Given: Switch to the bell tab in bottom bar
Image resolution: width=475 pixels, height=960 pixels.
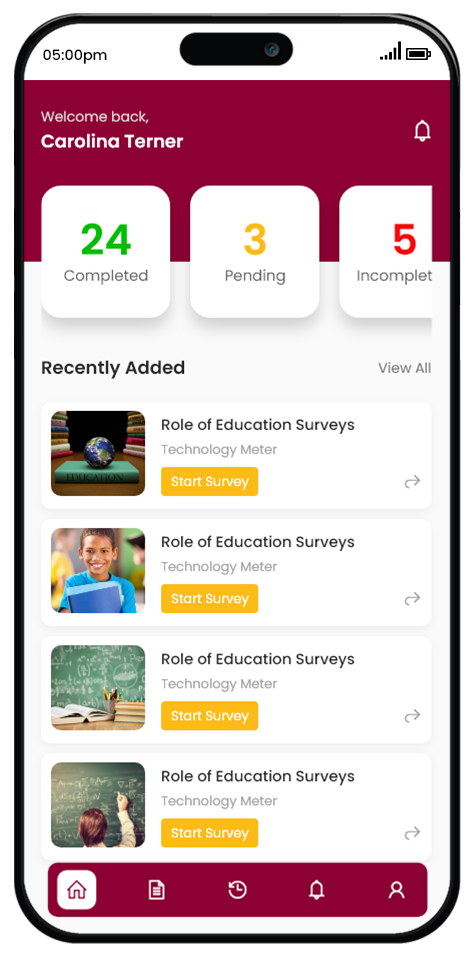Looking at the screenshot, I should 316,890.
